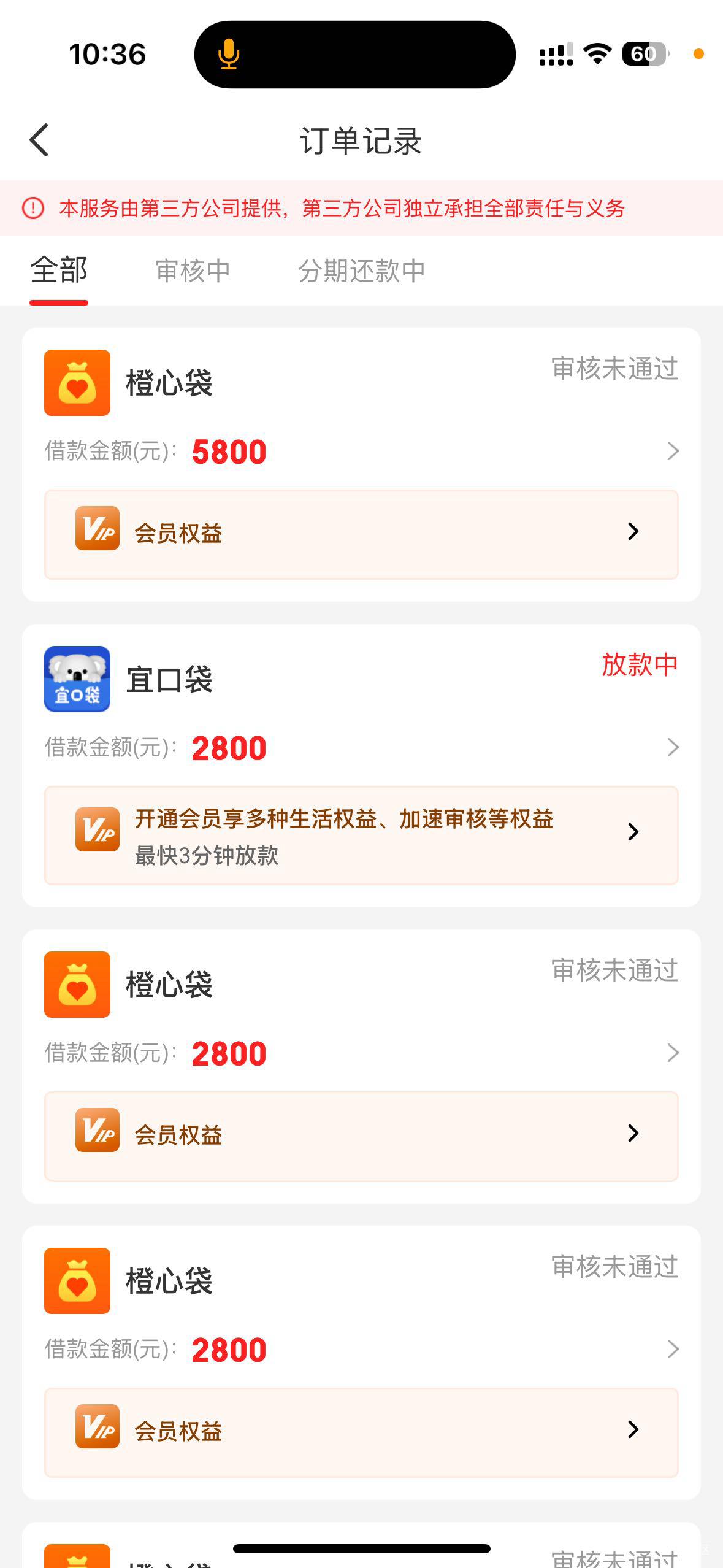This screenshot has width=723, height=1568.
Task: Switch to the 审核中 tab
Action: click(193, 271)
